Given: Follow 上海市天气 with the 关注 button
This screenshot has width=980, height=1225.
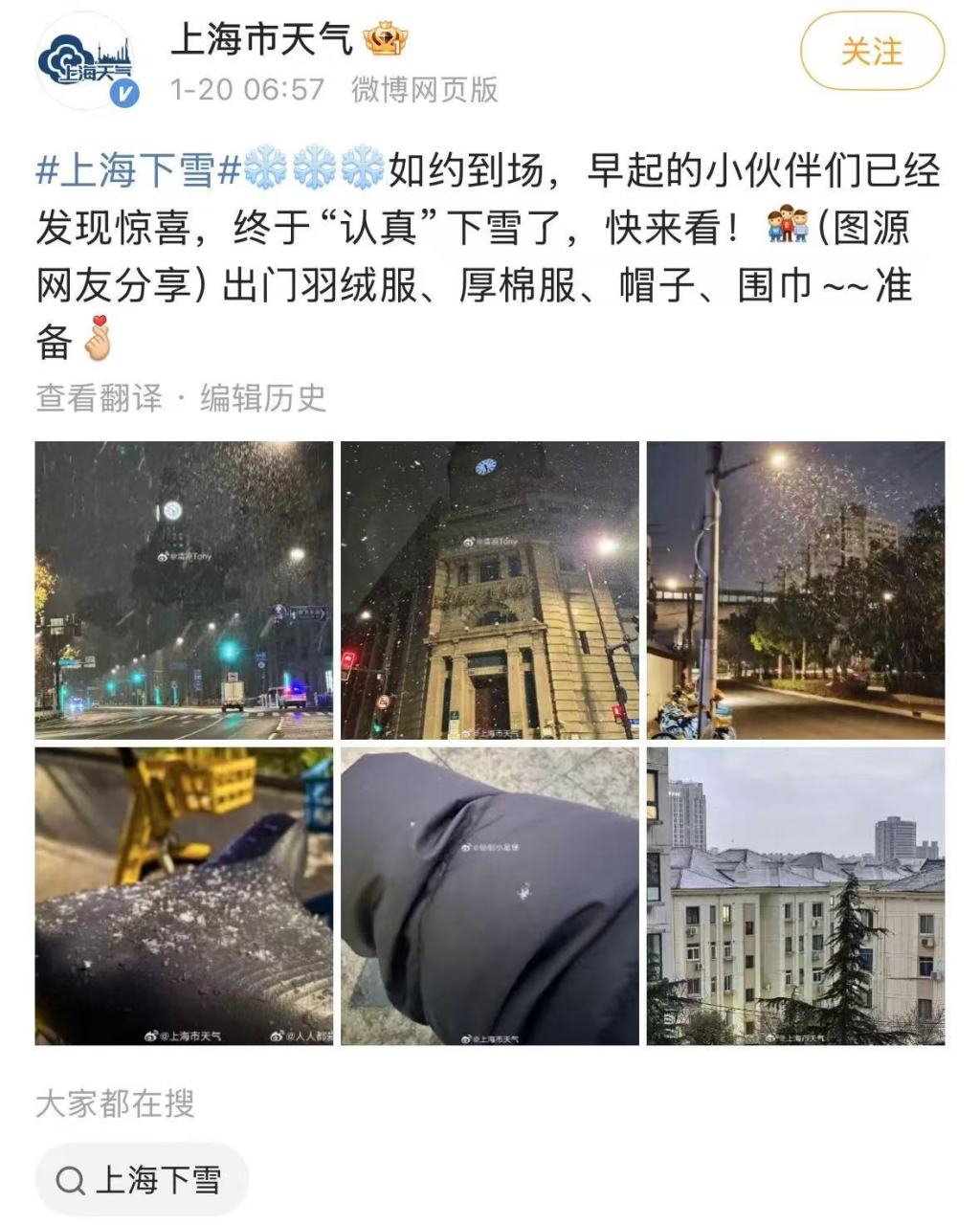Looking at the screenshot, I should [x=872, y=52].
